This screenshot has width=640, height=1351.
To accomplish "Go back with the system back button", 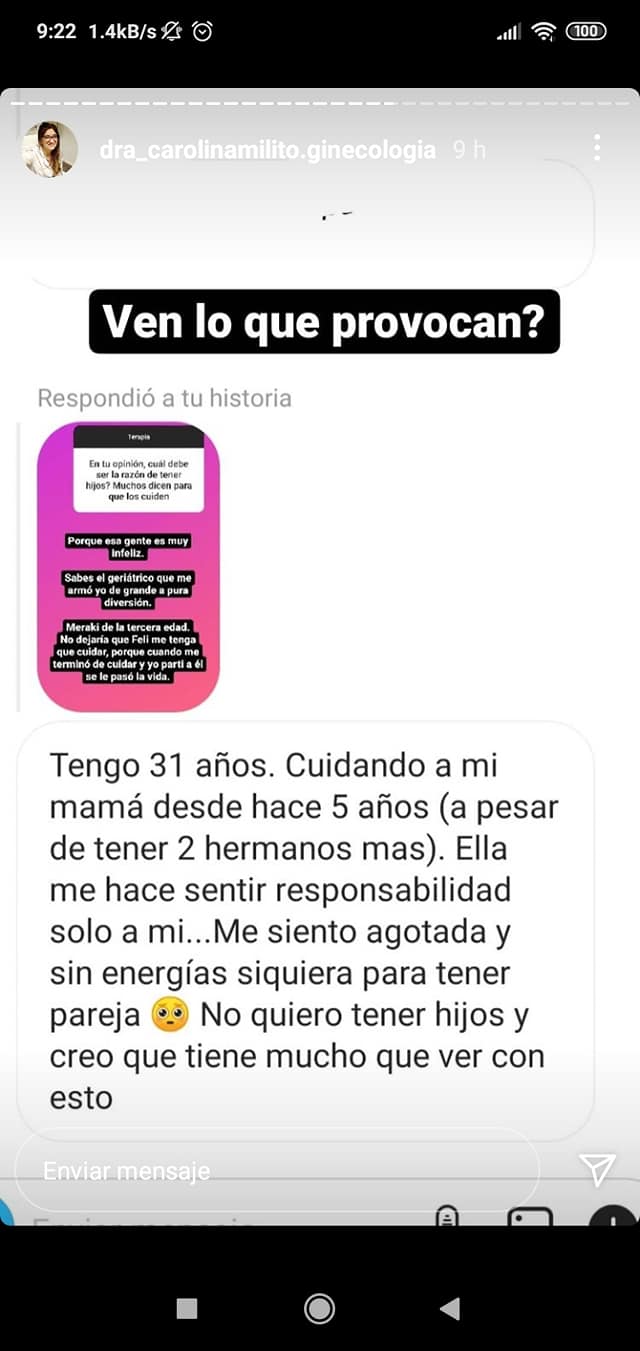I will [451, 1308].
